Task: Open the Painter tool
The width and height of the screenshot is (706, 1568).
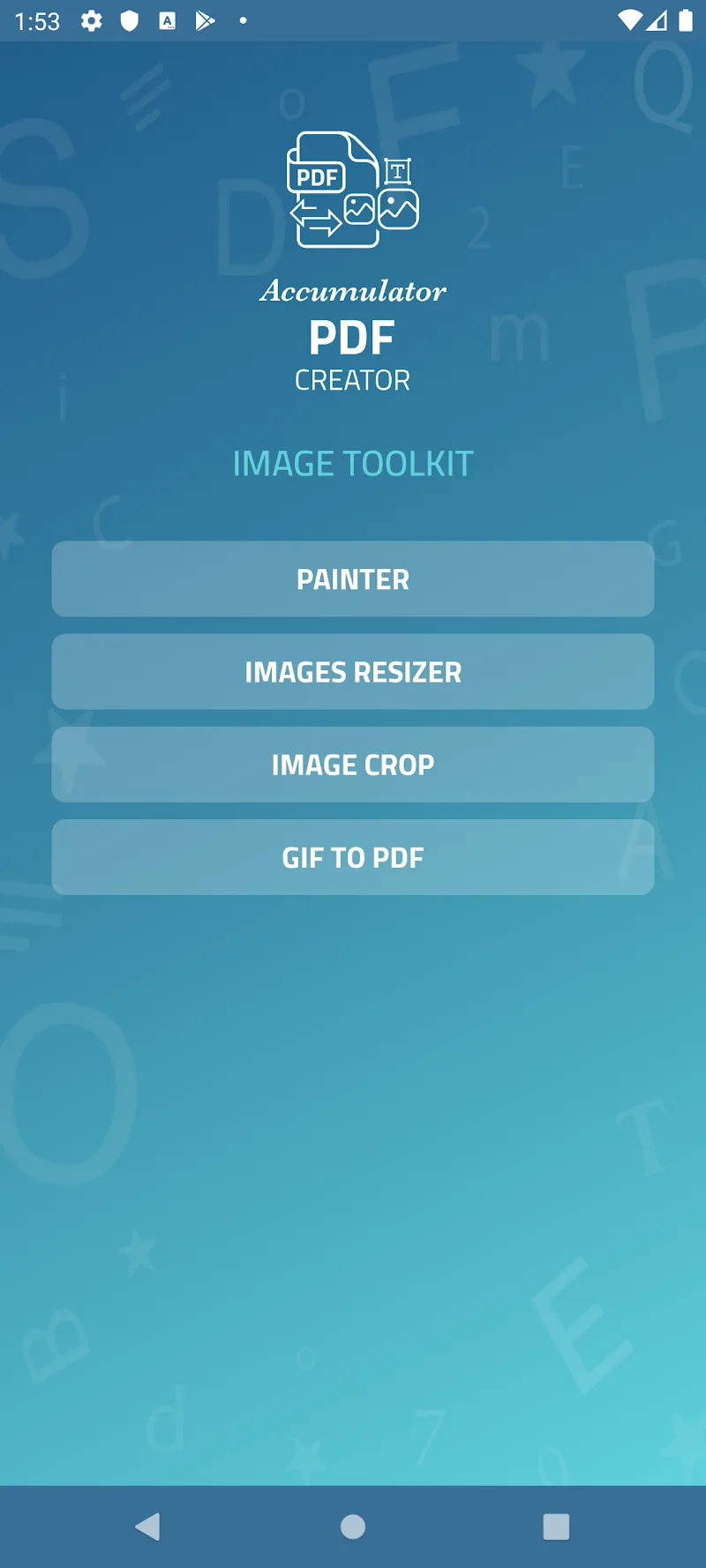Action: 353,579
